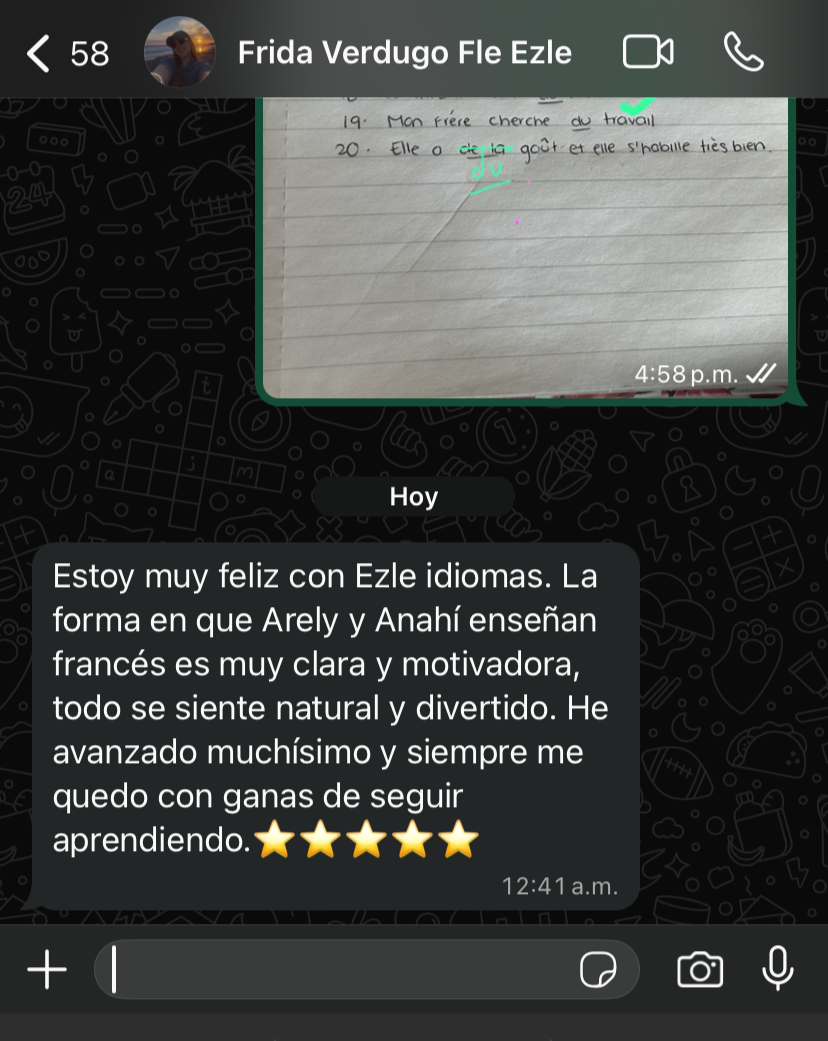Open the plus attachment menu
The height and width of the screenshot is (1041, 828).
46,969
